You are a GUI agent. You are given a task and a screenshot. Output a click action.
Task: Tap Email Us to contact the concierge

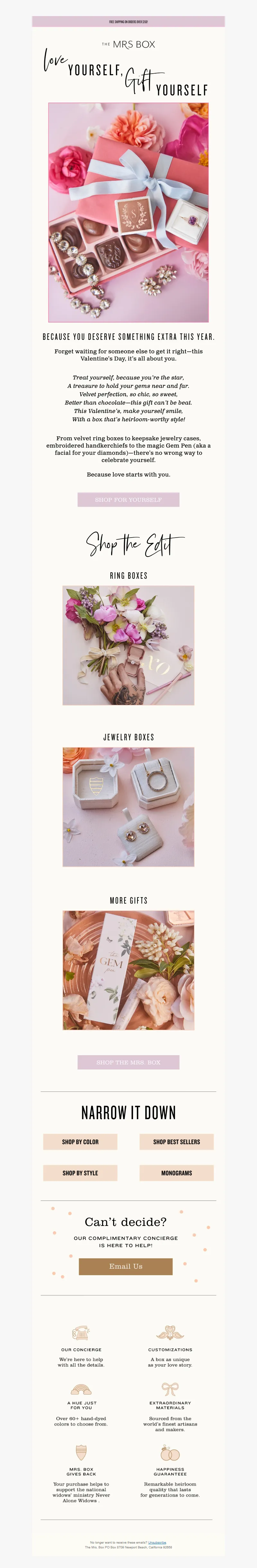point(126,1266)
